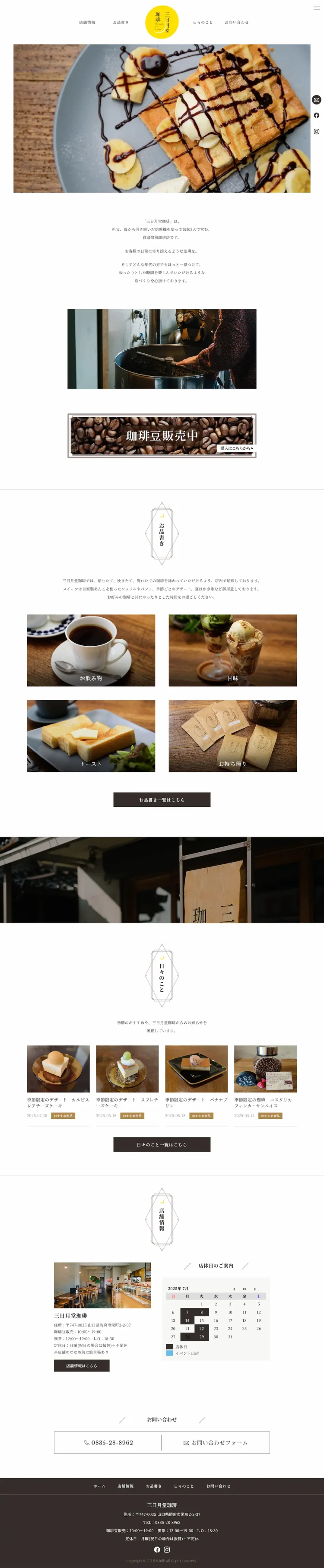
Task: Go to お品書き in the top navigation
Action: [x=121, y=22]
